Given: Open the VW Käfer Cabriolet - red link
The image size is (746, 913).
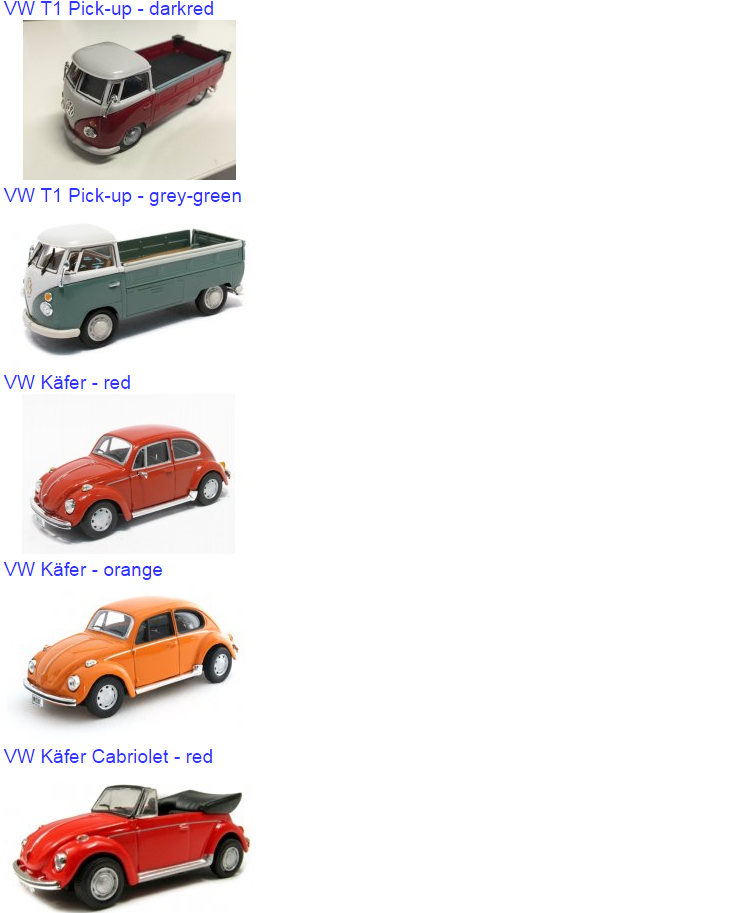Looking at the screenshot, I should click(108, 757).
